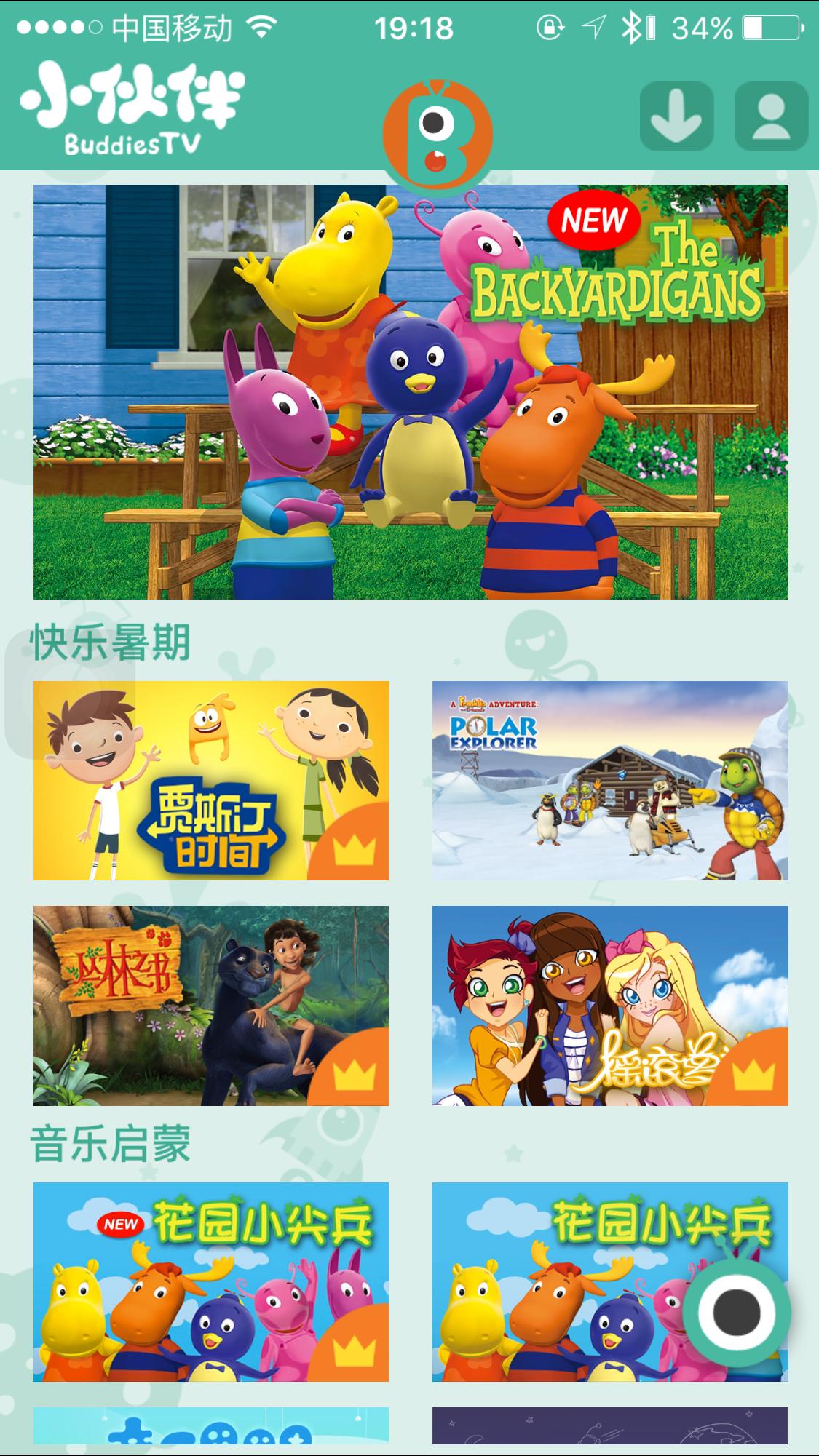The height and width of the screenshot is (1456, 819).
Task: Open the 丛林之书 show tile
Action: coord(211,1006)
